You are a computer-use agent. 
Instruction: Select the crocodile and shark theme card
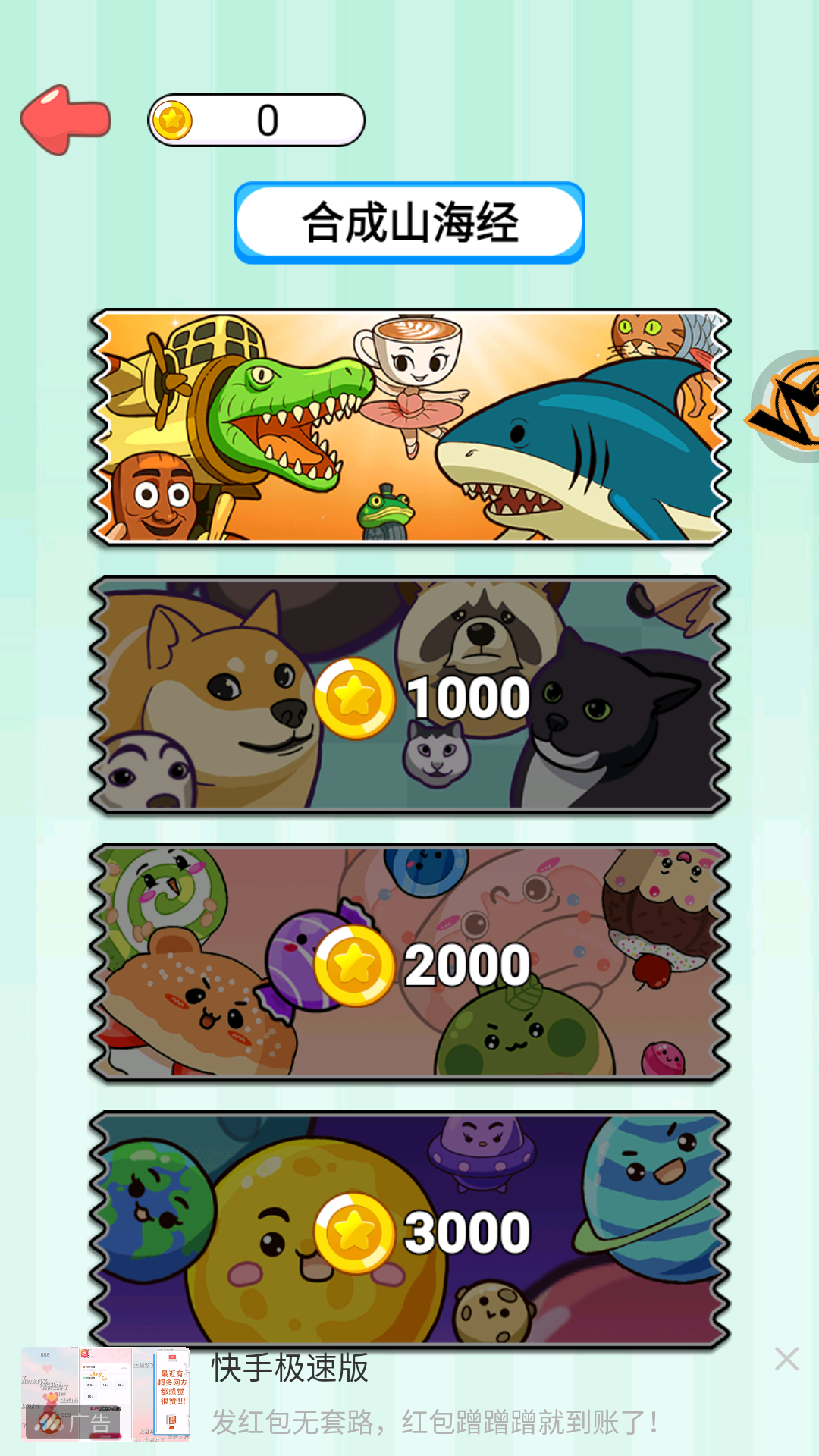pyautogui.click(x=409, y=426)
